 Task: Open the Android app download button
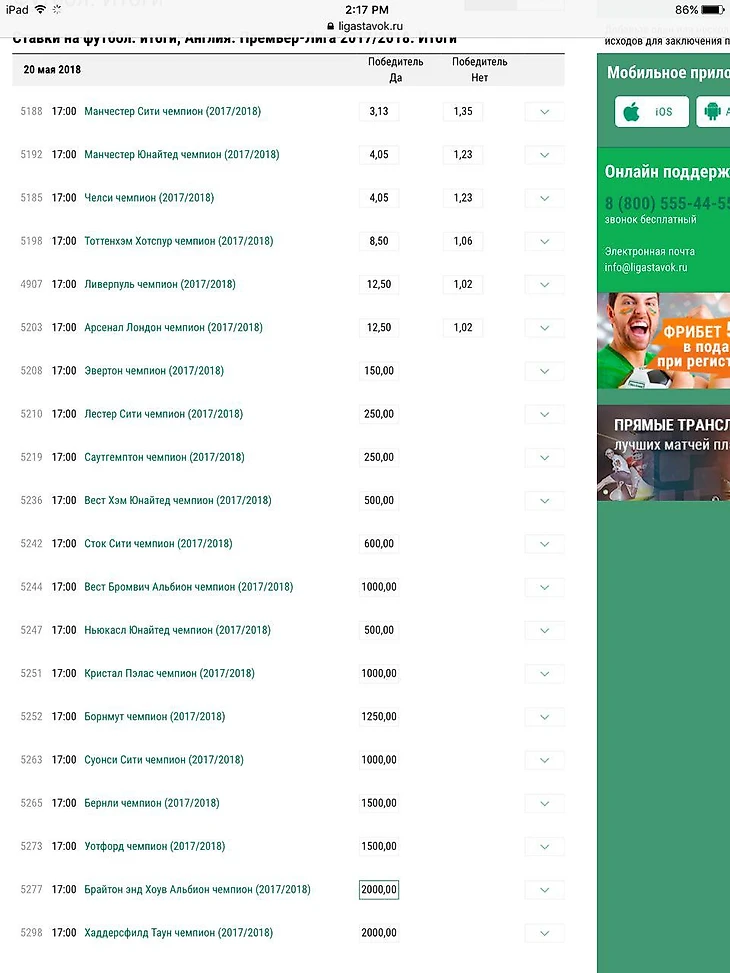(x=714, y=112)
